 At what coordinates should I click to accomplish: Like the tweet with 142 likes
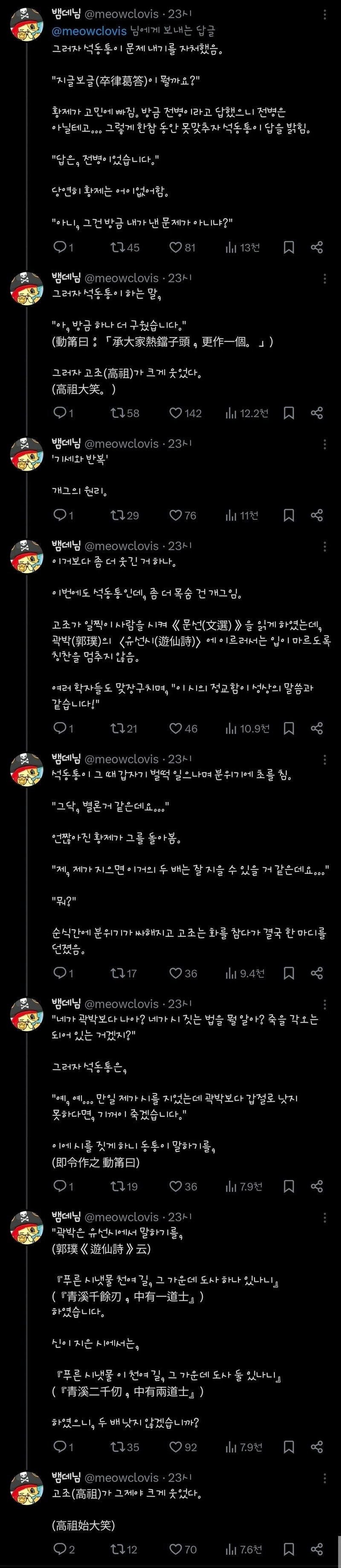[176, 413]
